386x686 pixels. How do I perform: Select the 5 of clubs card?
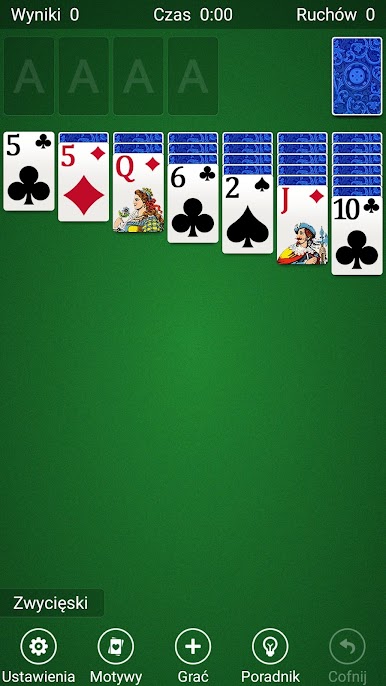29,172
